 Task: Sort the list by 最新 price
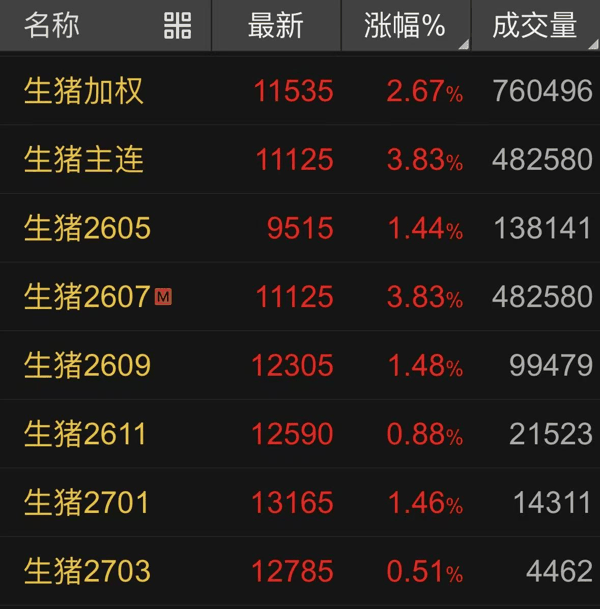pyautogui.click(x=275, y=26)
